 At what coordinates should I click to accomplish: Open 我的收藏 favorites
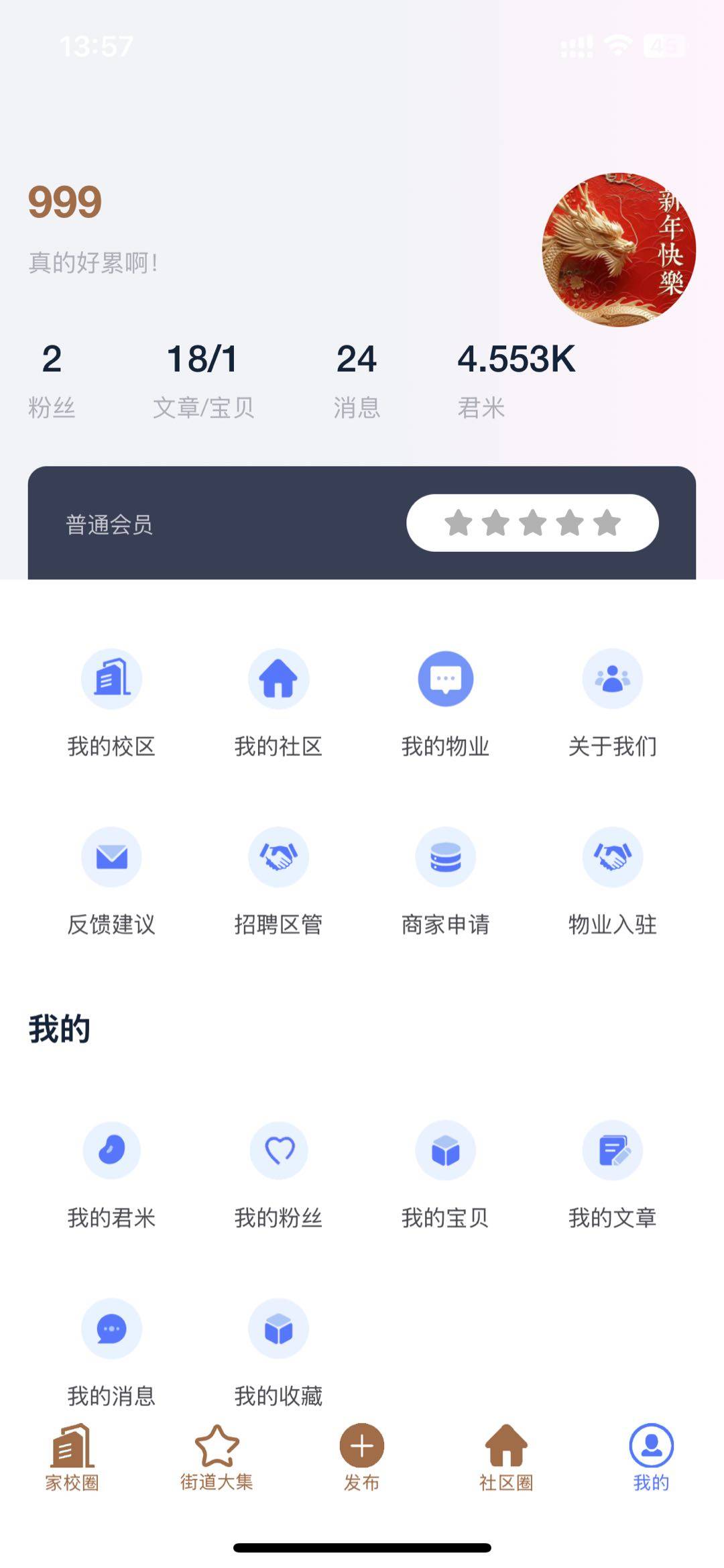pos(278,1329)
